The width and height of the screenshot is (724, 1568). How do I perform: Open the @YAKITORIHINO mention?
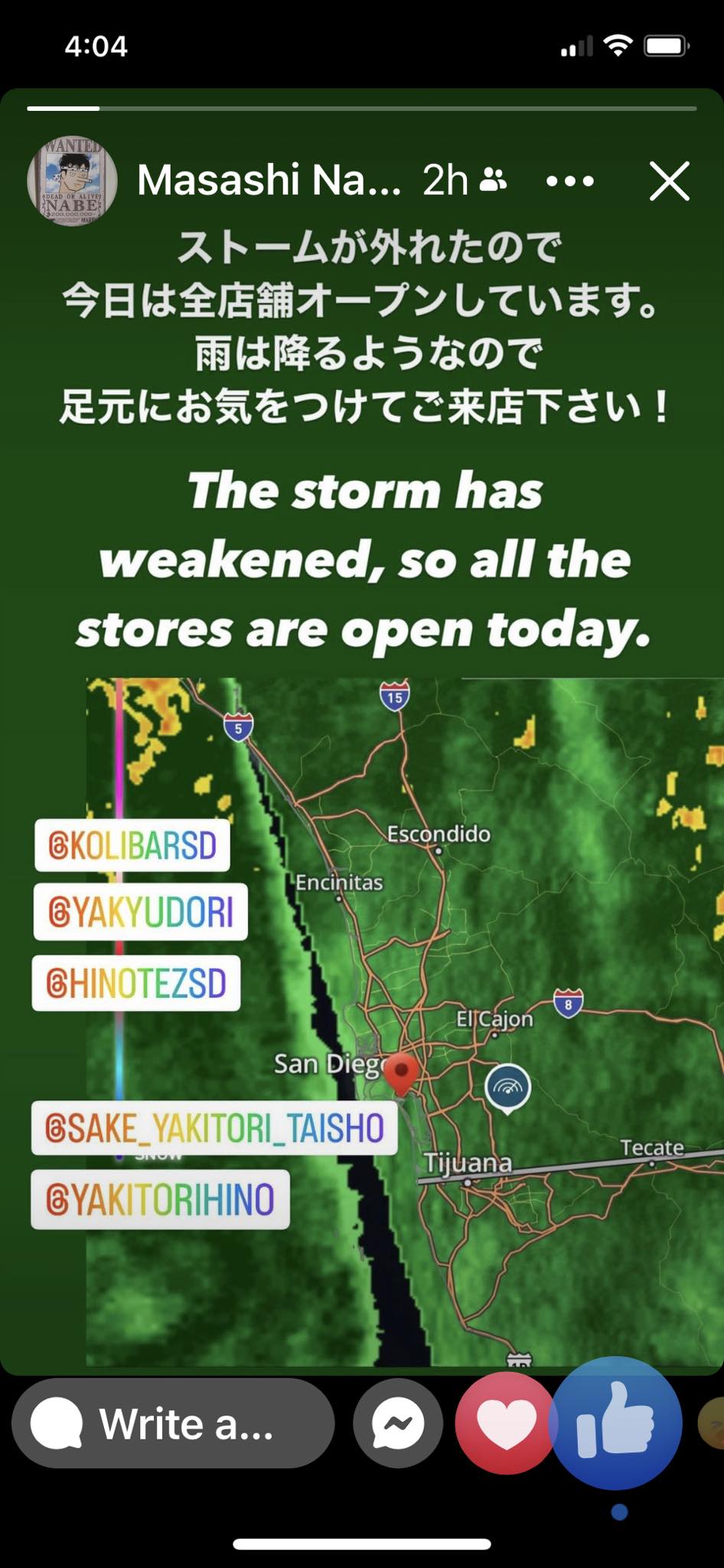pos(160,1199)
